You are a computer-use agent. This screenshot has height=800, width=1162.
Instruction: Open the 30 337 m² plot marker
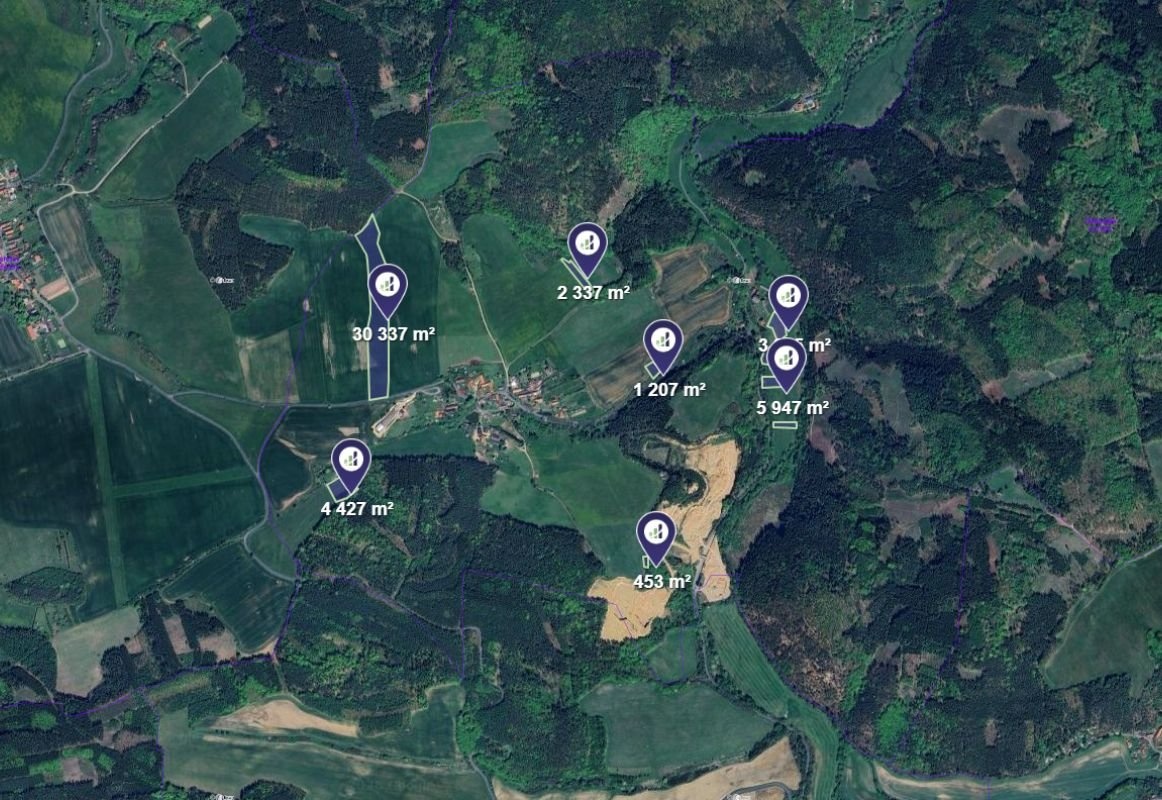(387, 287)
